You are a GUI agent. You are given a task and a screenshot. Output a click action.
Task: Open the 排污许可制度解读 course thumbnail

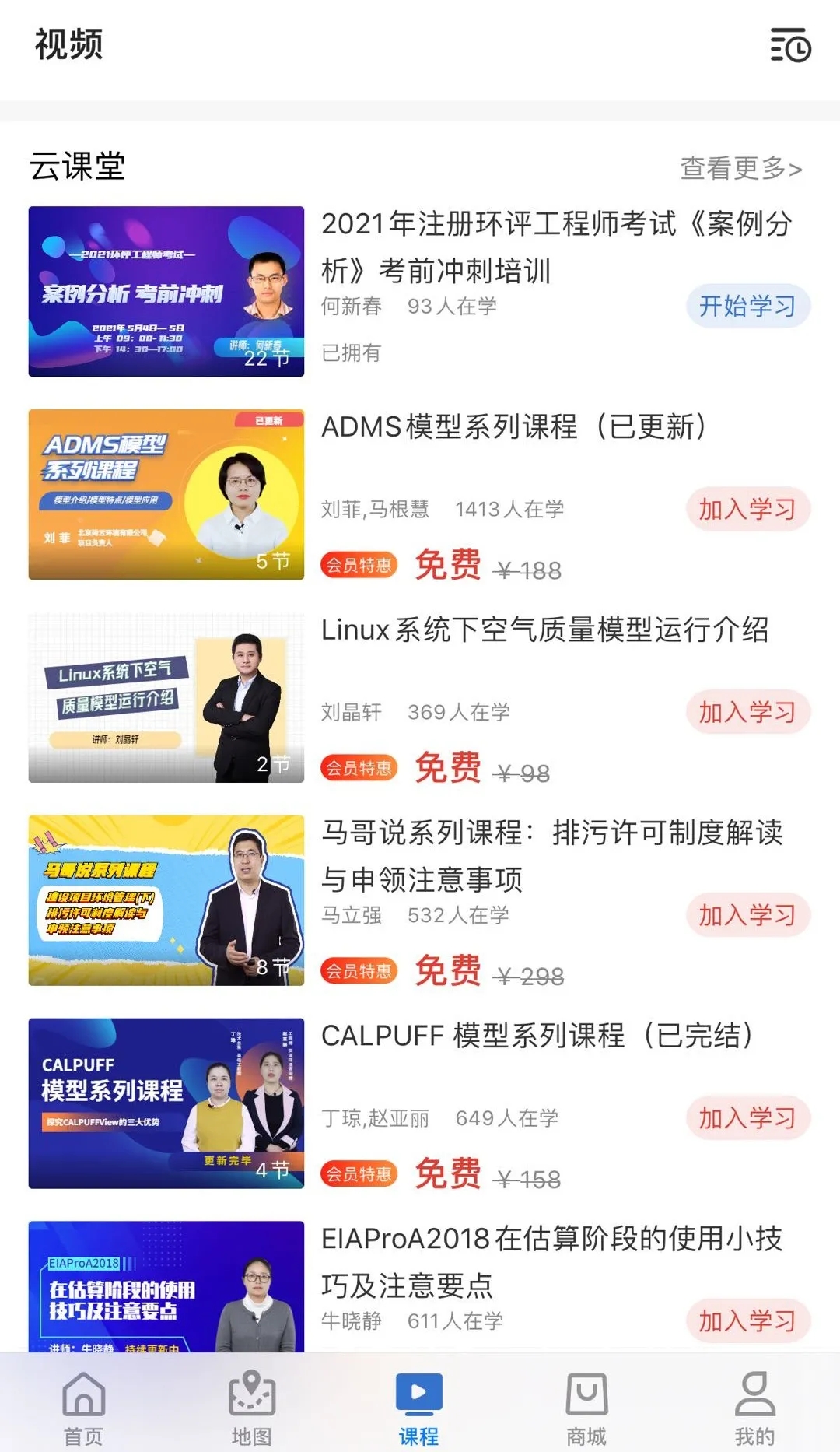coord(166,900)
